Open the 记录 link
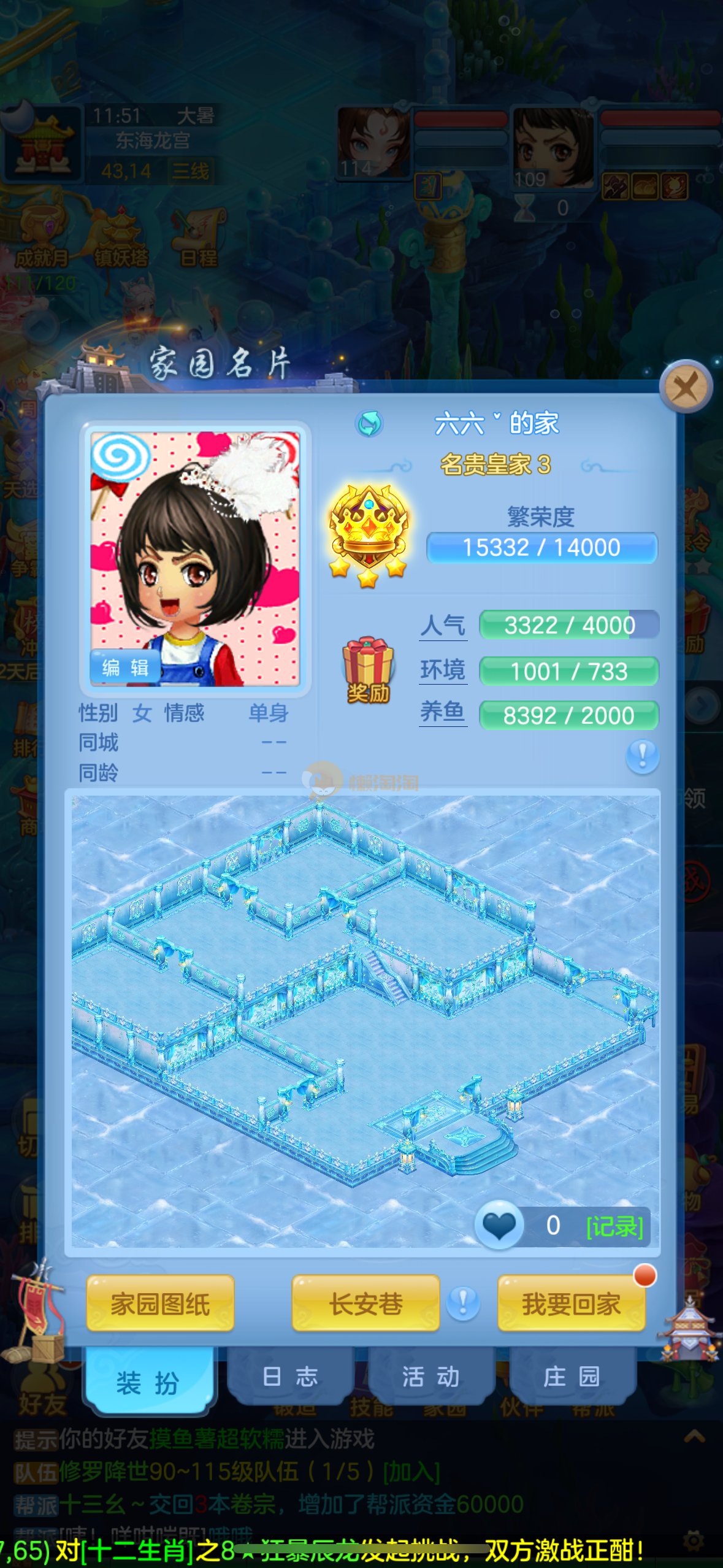 [614, 1226]
